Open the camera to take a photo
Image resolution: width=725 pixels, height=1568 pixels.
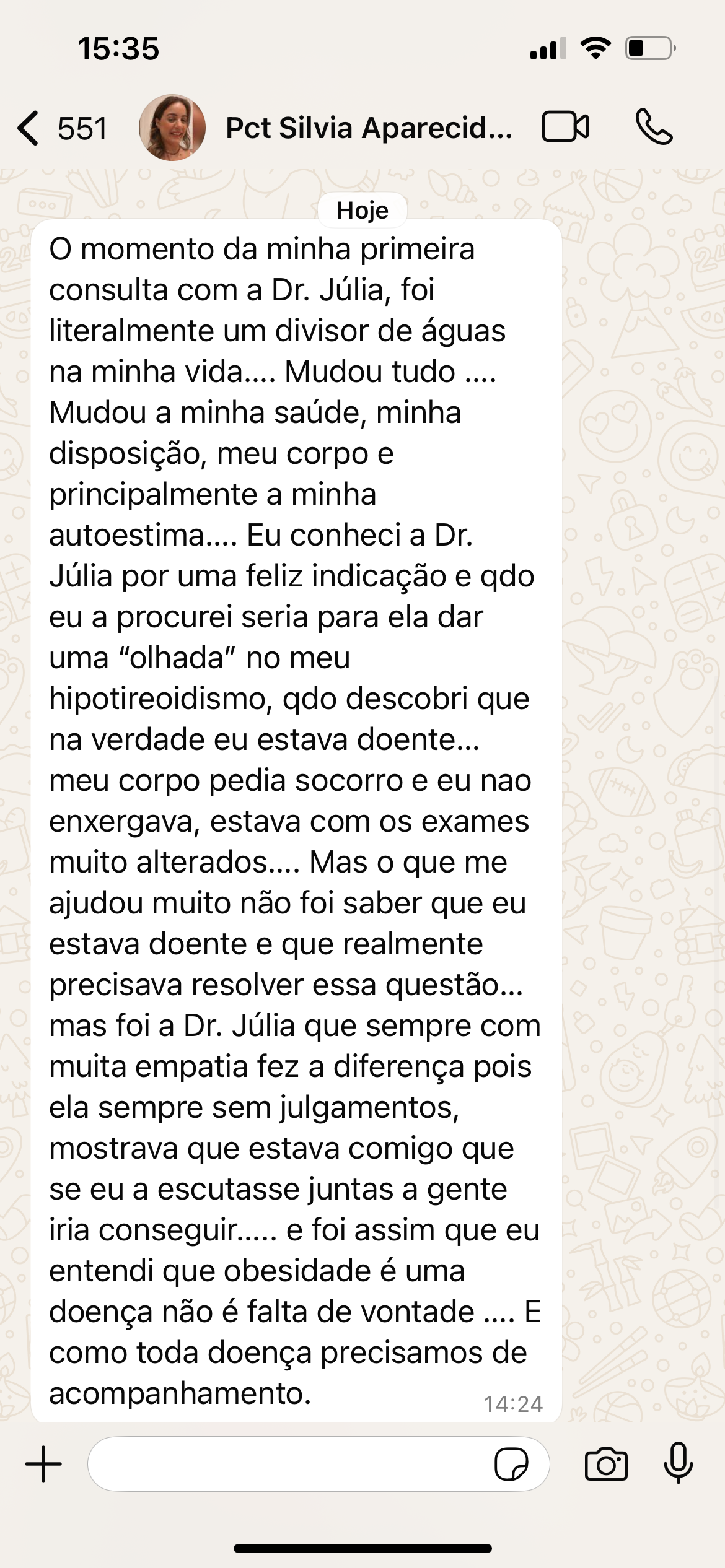coord(606,1465)
